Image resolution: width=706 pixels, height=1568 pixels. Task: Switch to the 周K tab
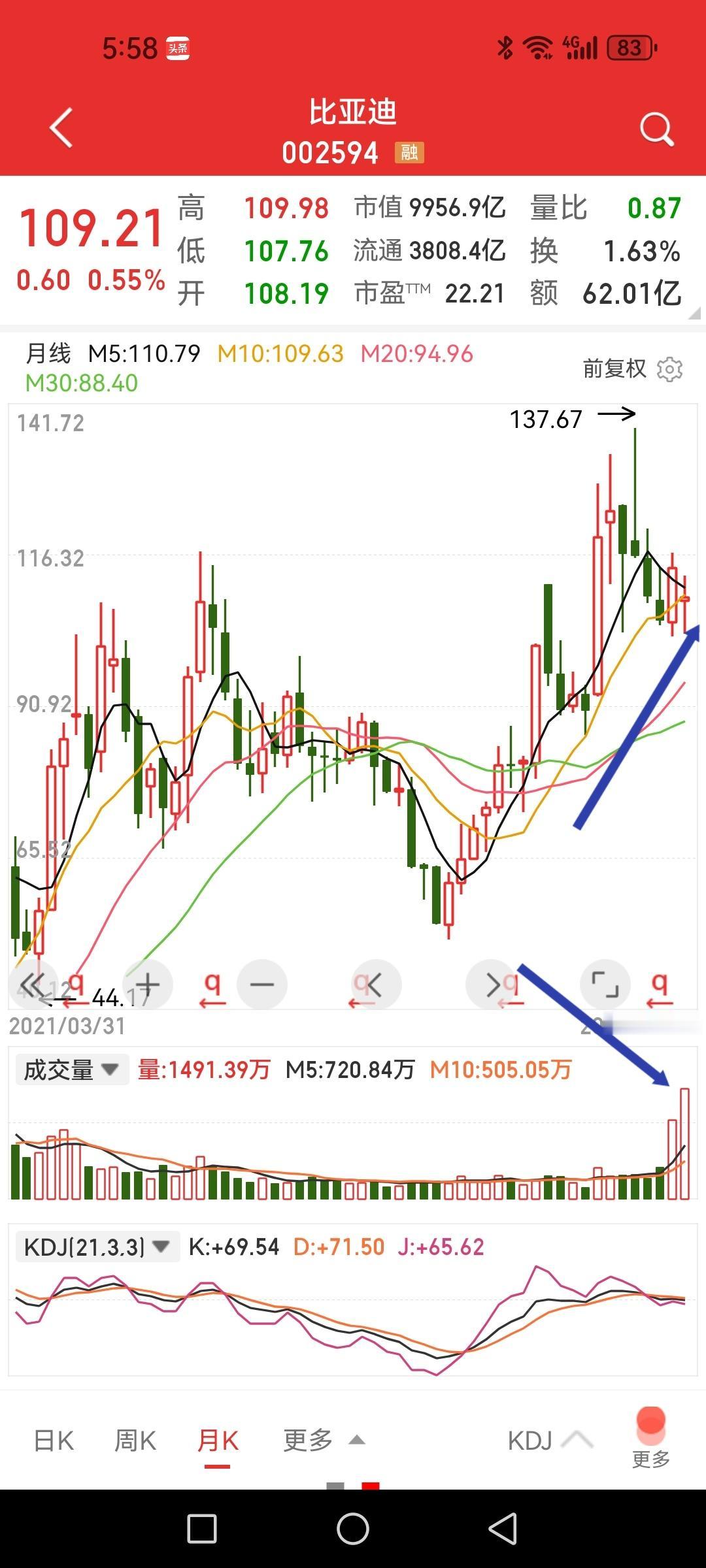tap(135, 1441)
